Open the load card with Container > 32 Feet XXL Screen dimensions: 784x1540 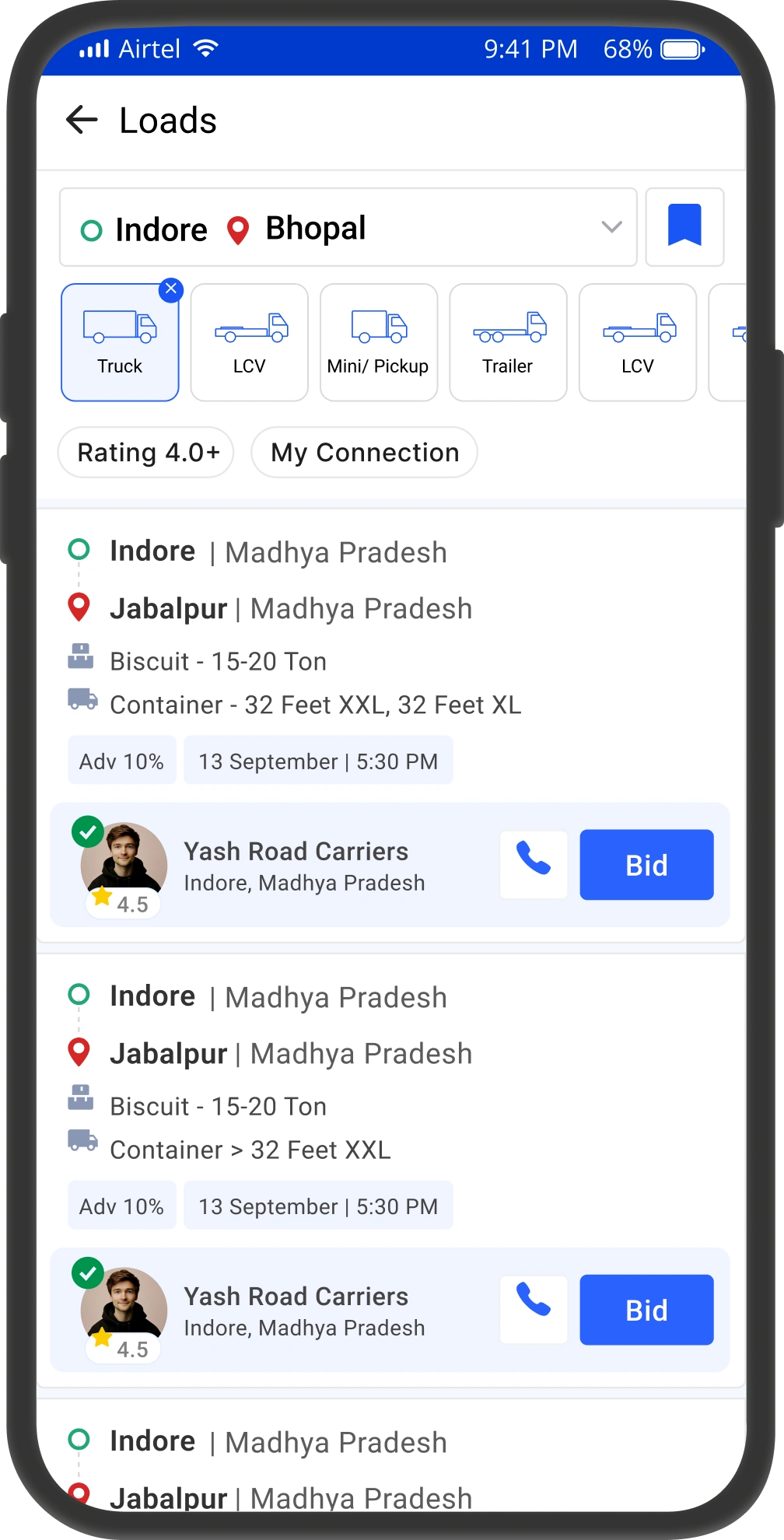click(390, 1171)
